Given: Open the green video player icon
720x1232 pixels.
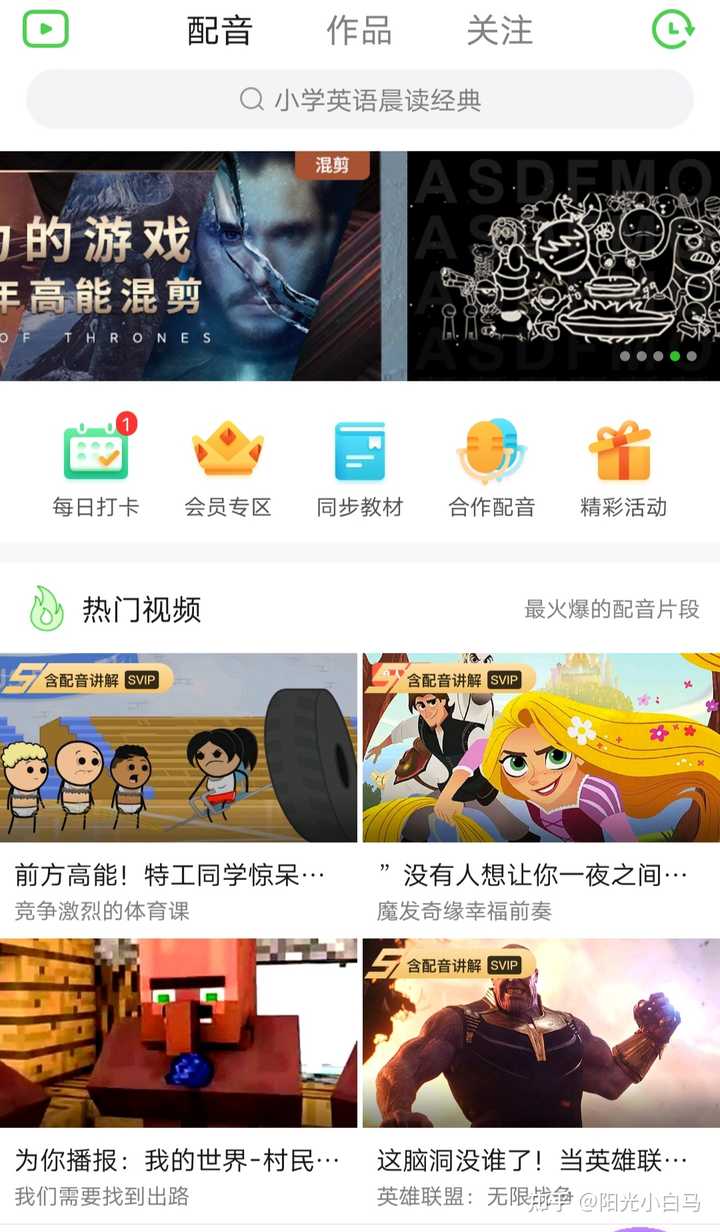Looking at the screenshot, I should 45,29.
